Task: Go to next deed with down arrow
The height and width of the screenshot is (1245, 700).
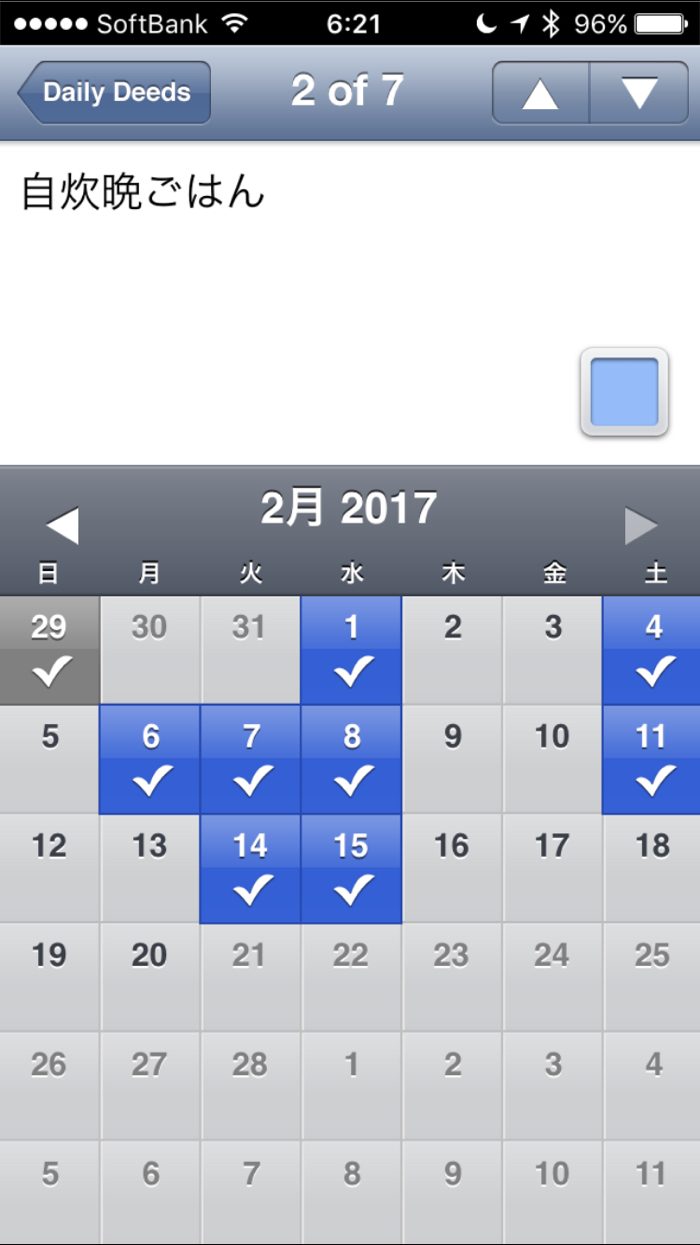Action: pos(639,93)
